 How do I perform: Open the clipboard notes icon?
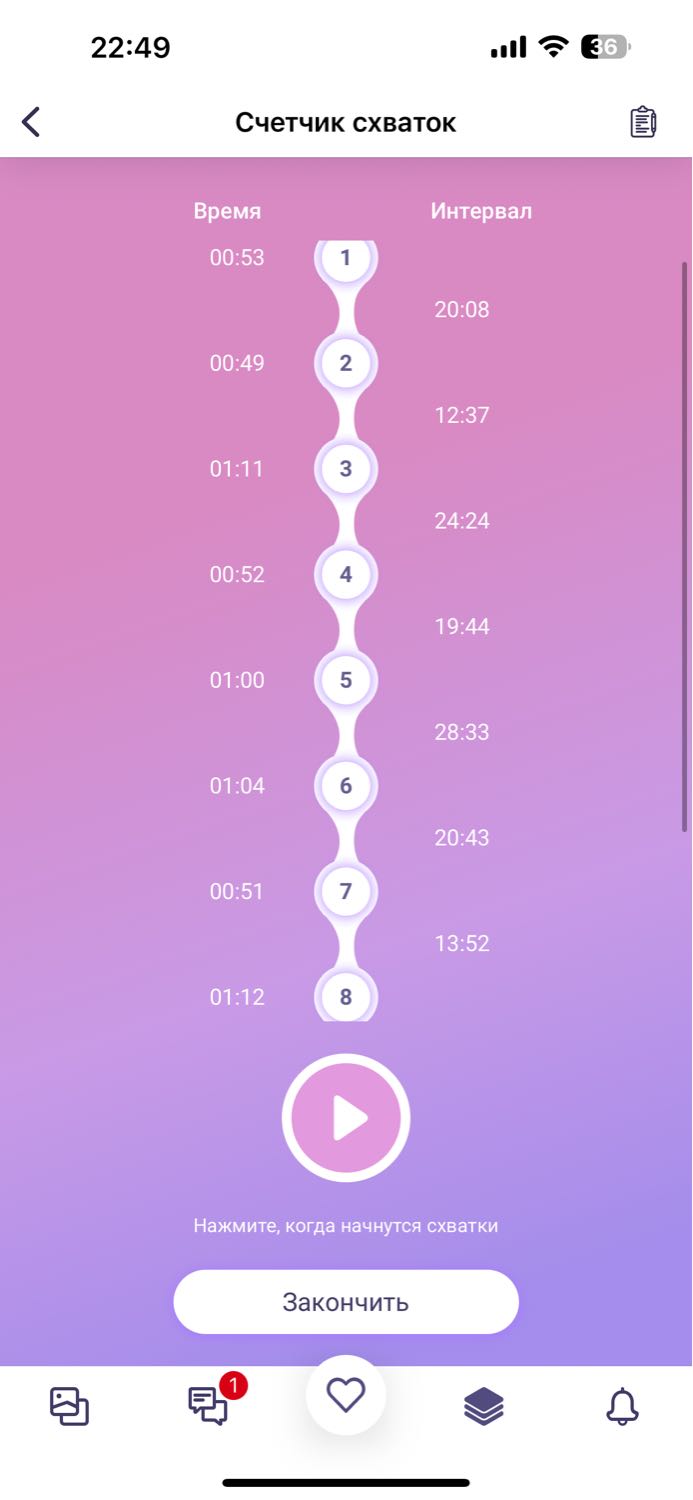tap(643, 122)
